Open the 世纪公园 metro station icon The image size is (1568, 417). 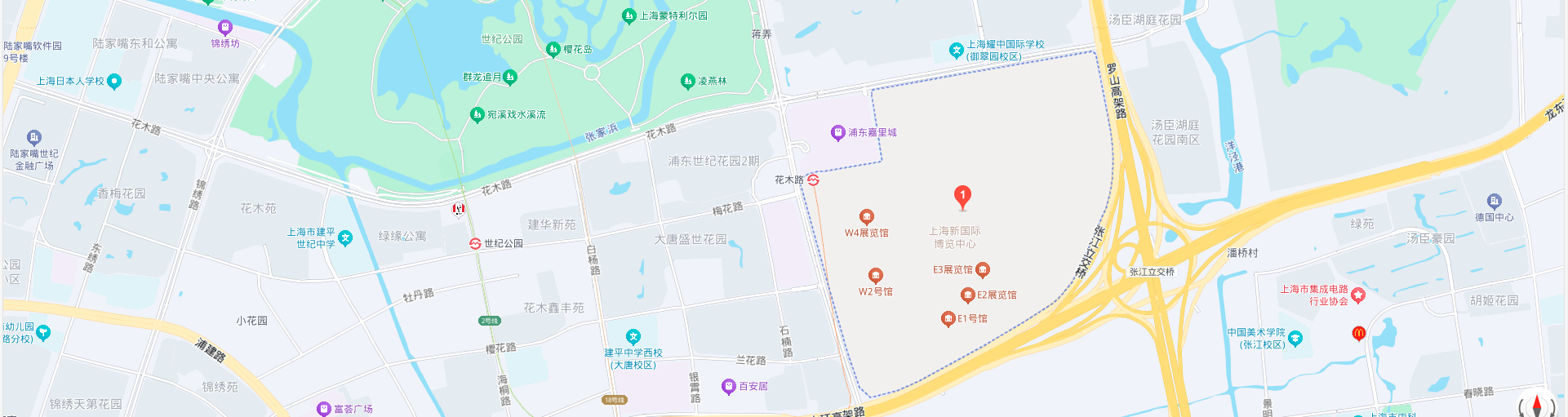(475, 243)
